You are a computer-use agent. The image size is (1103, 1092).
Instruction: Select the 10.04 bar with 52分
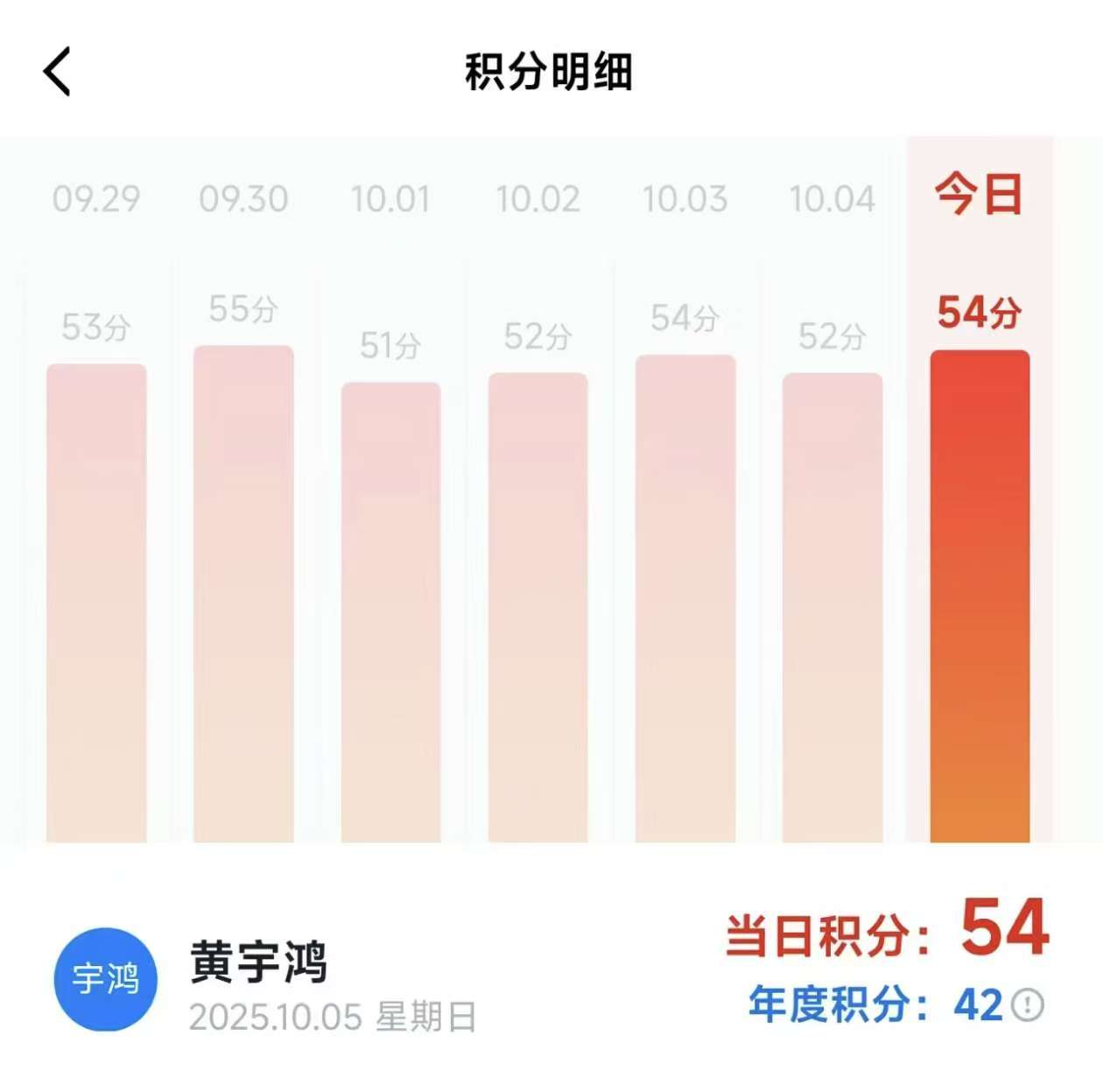[833, 607]
